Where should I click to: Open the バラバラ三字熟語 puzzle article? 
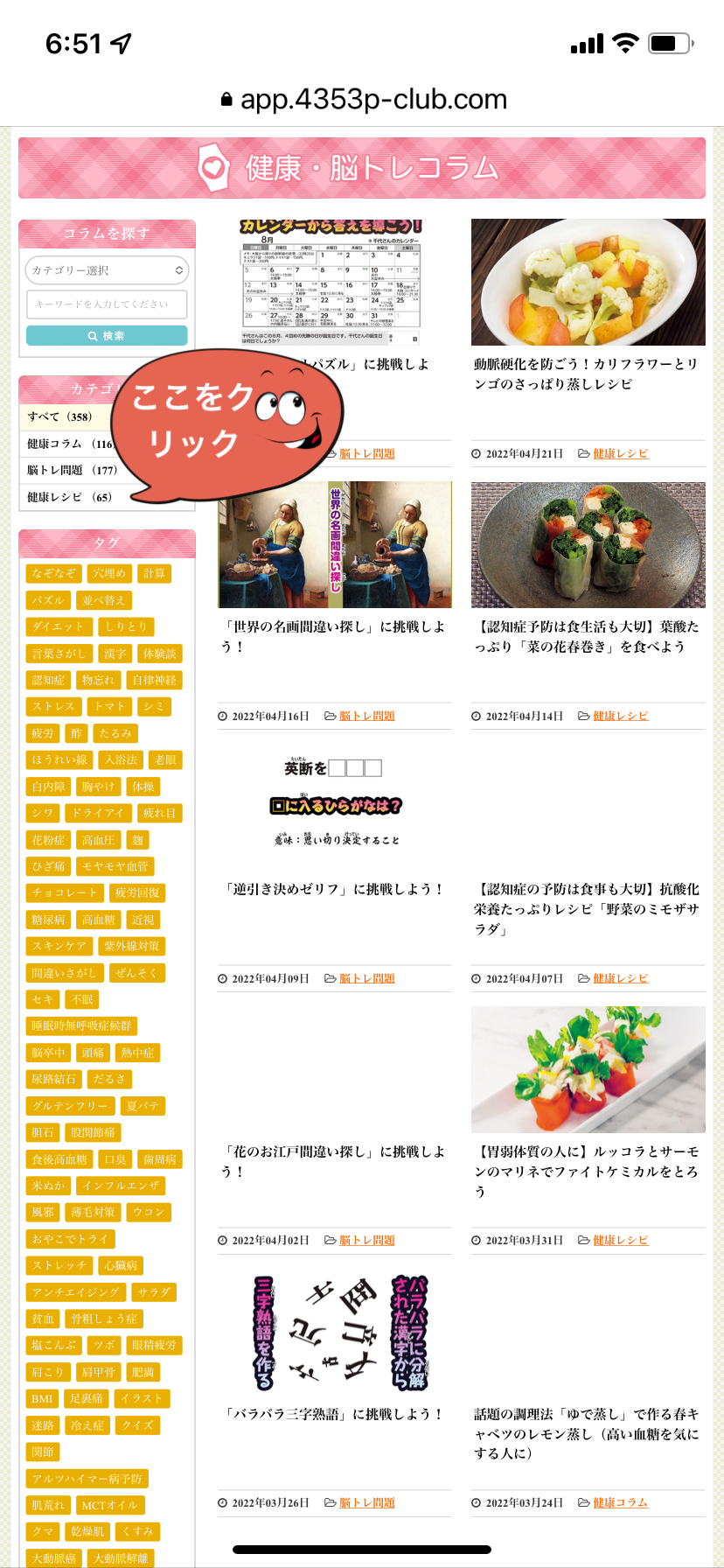click(x=334, y=1332)
